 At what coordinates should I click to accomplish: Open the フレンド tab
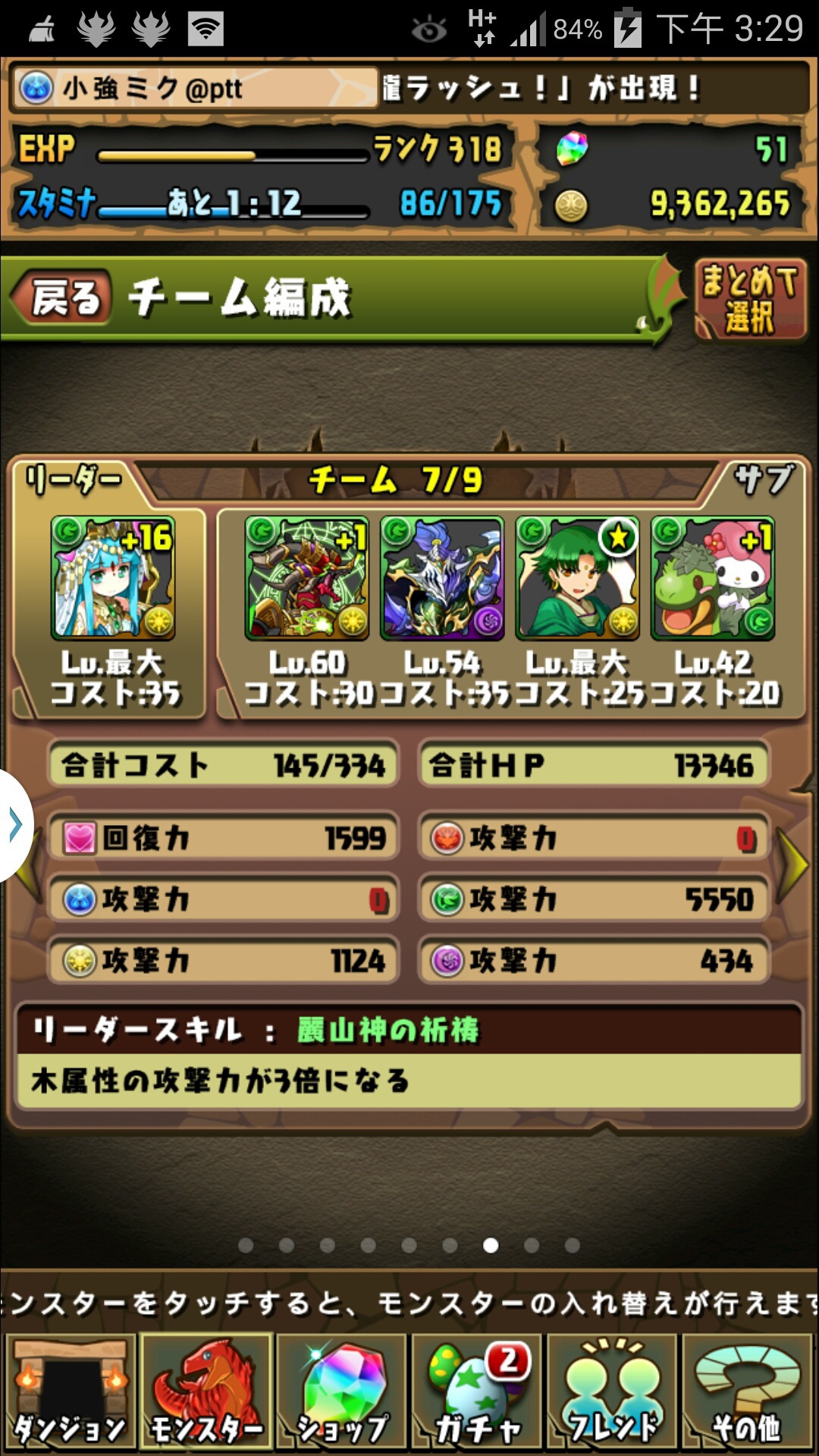pos(612,1393)
